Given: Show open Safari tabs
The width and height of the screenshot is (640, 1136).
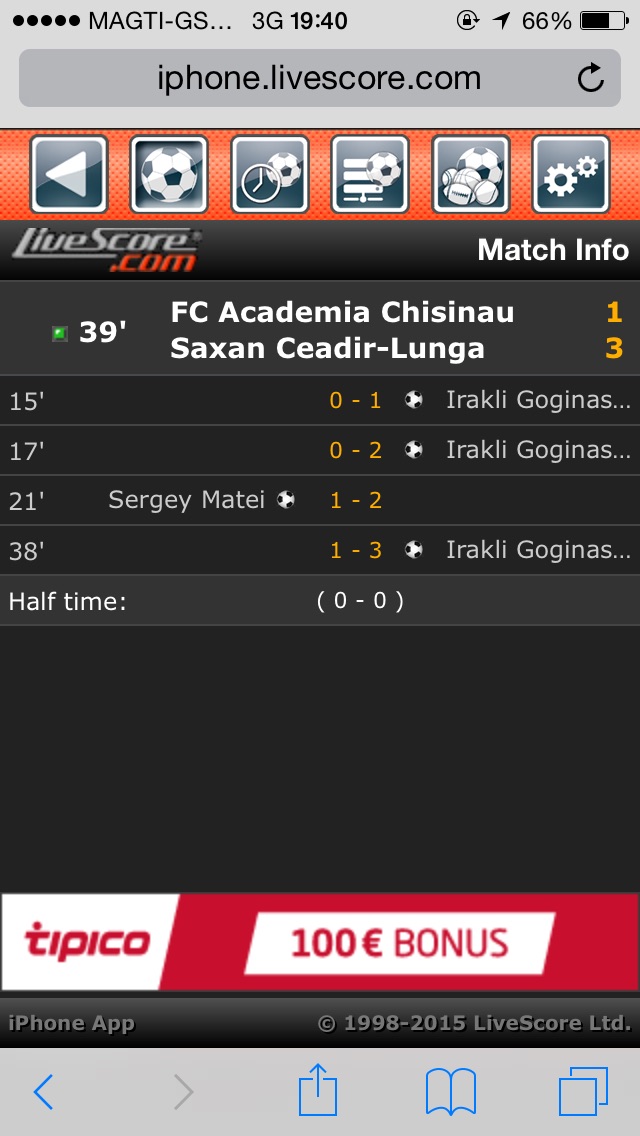Looking at the screenshot, I should click(583, 1092).
